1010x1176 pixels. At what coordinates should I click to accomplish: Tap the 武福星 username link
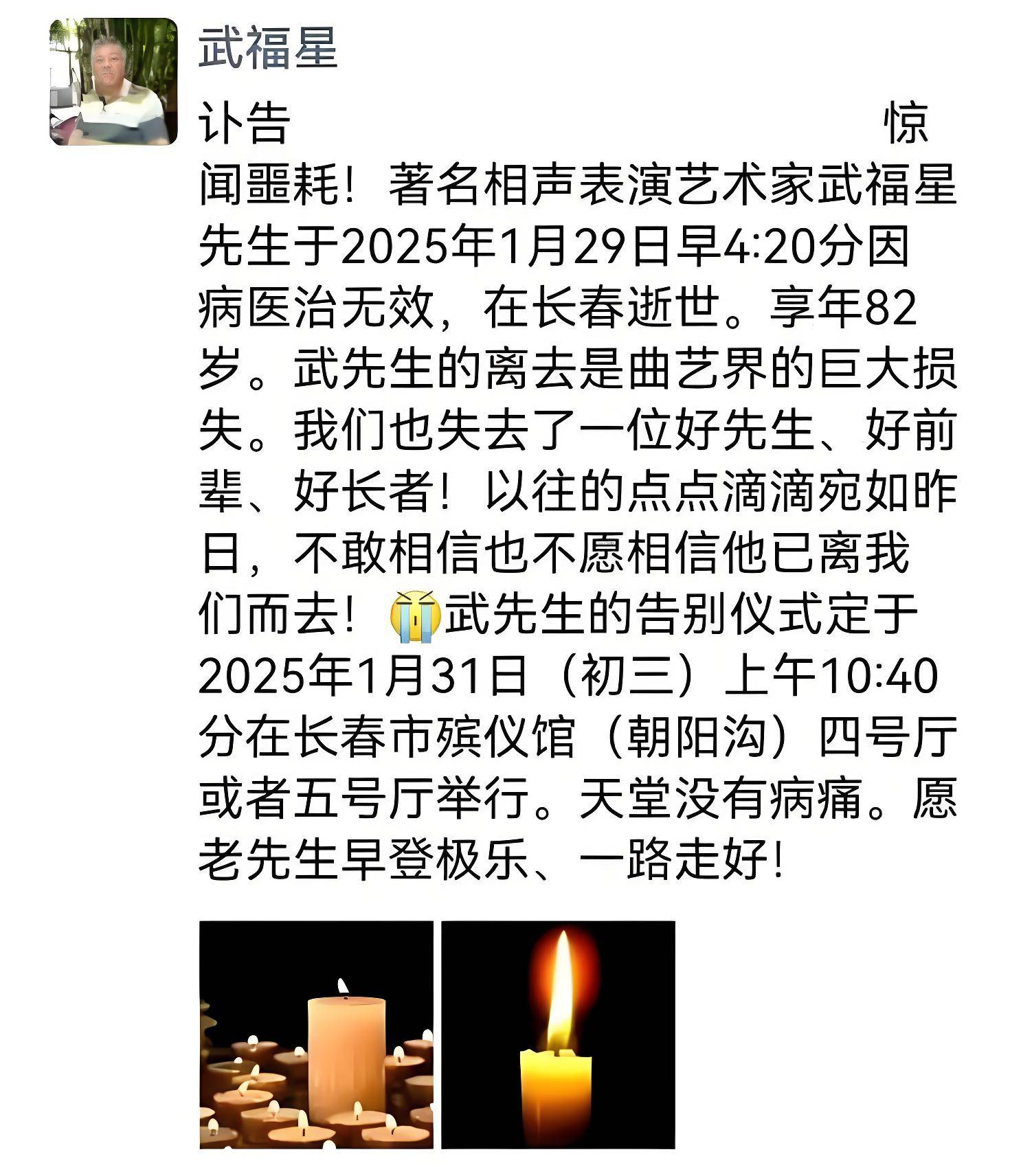point(268,49)
